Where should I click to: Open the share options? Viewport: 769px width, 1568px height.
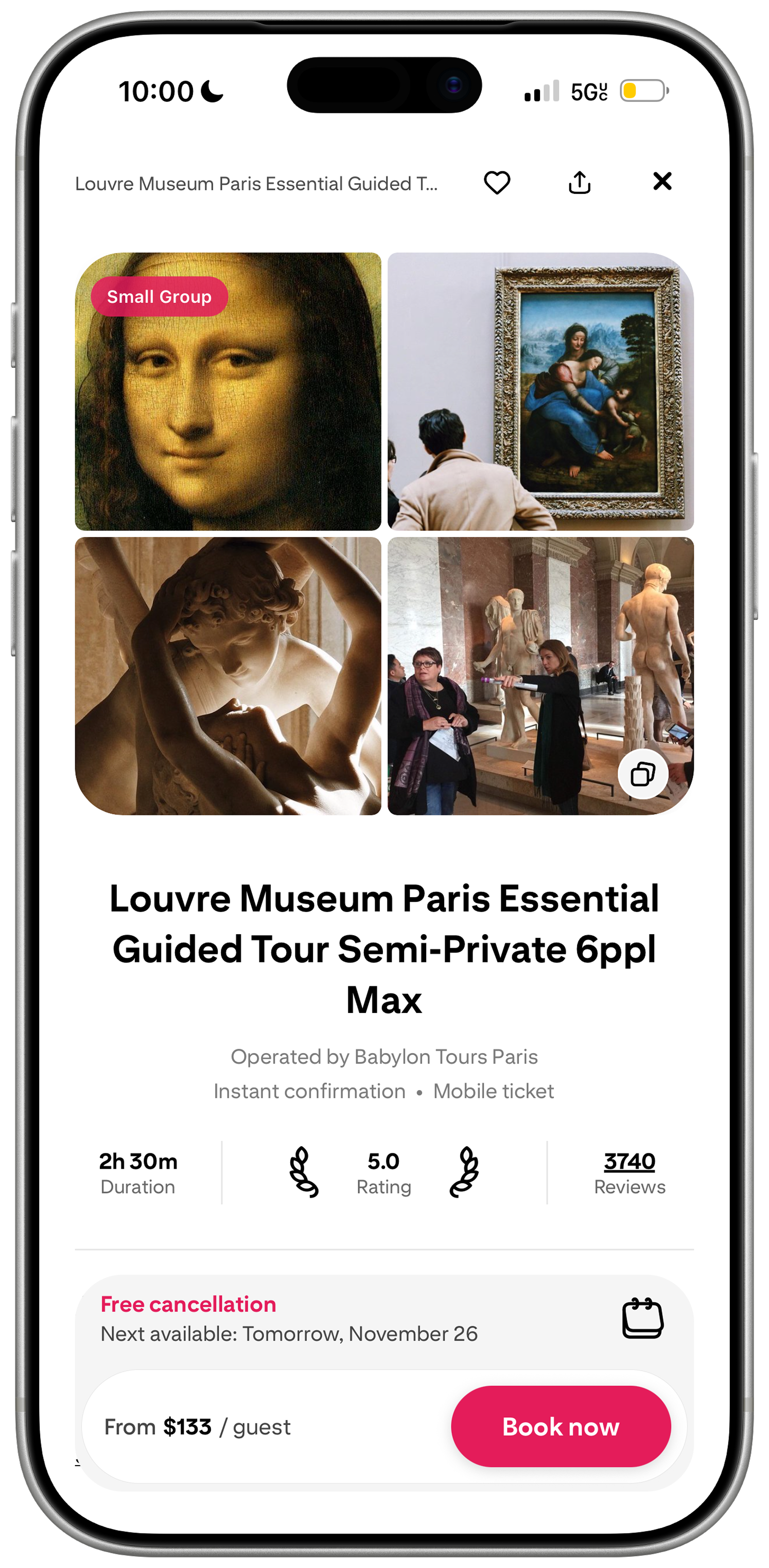pyautogui.click(x=580, y=182)
